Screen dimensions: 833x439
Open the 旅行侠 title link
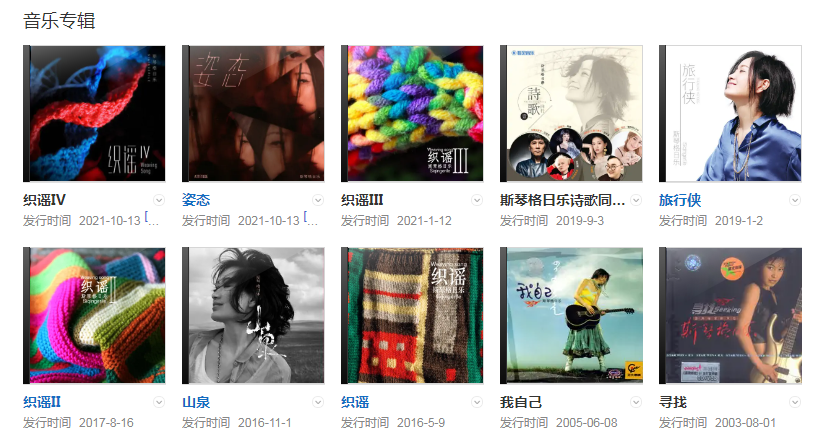tap(680, 200)
